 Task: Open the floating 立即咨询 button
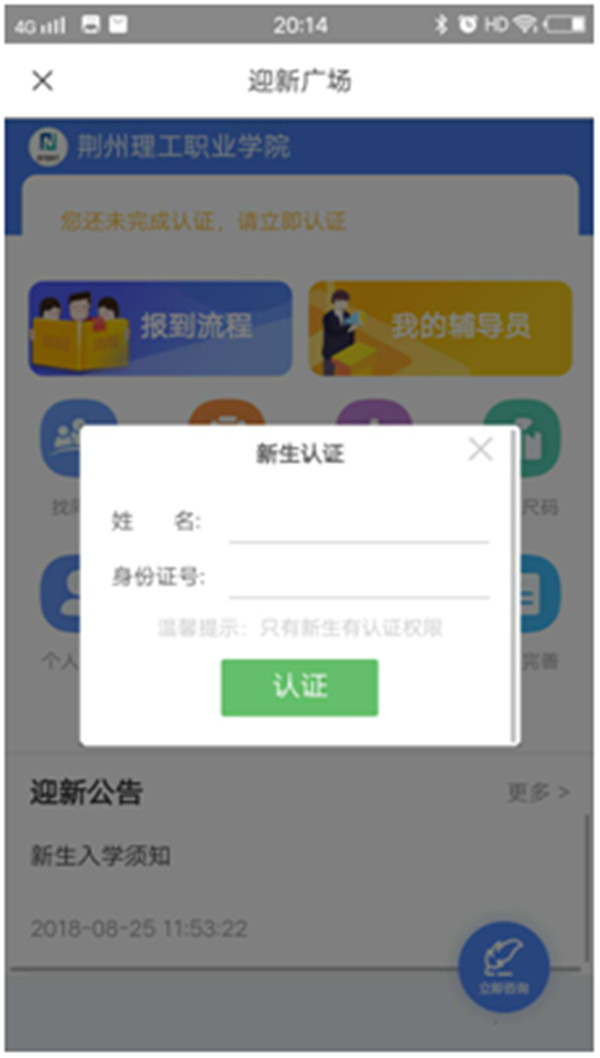[503, 967]
